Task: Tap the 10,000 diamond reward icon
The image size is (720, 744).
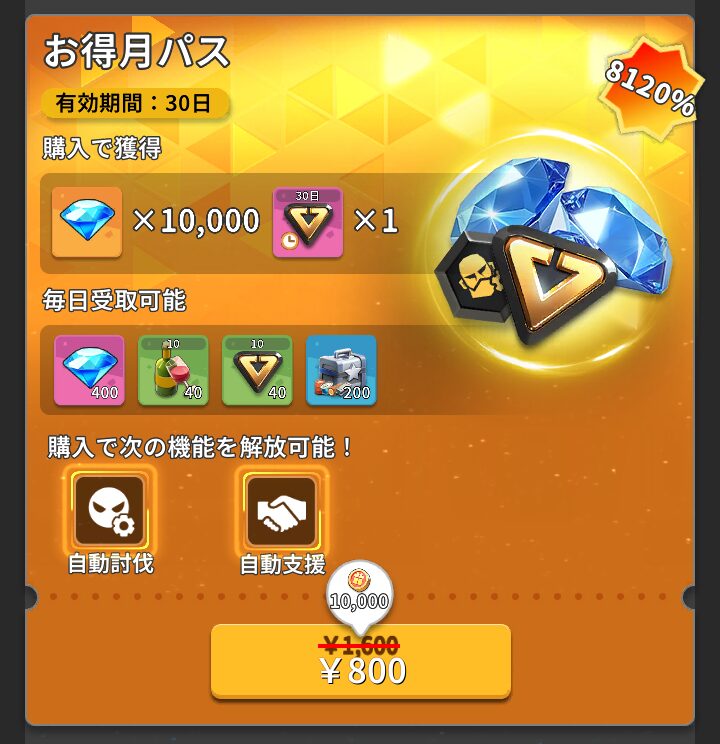Action: (x=87, y=222)
